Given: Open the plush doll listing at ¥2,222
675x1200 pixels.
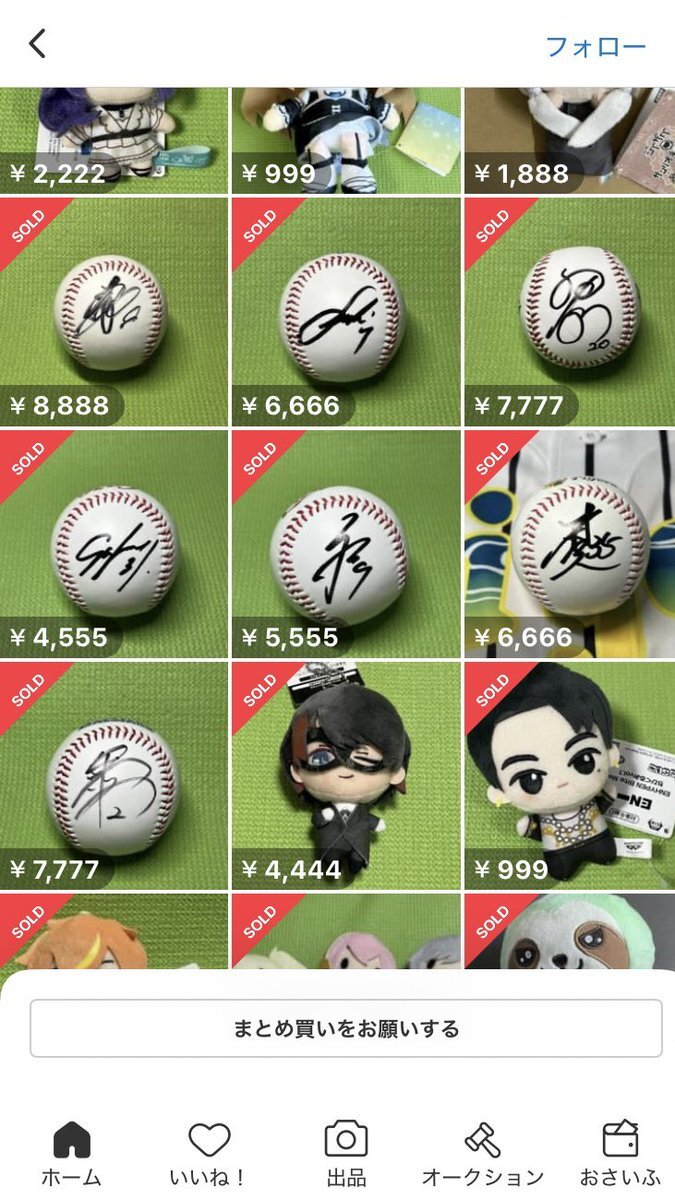Looking at the screenshot, I should point(113,140).
